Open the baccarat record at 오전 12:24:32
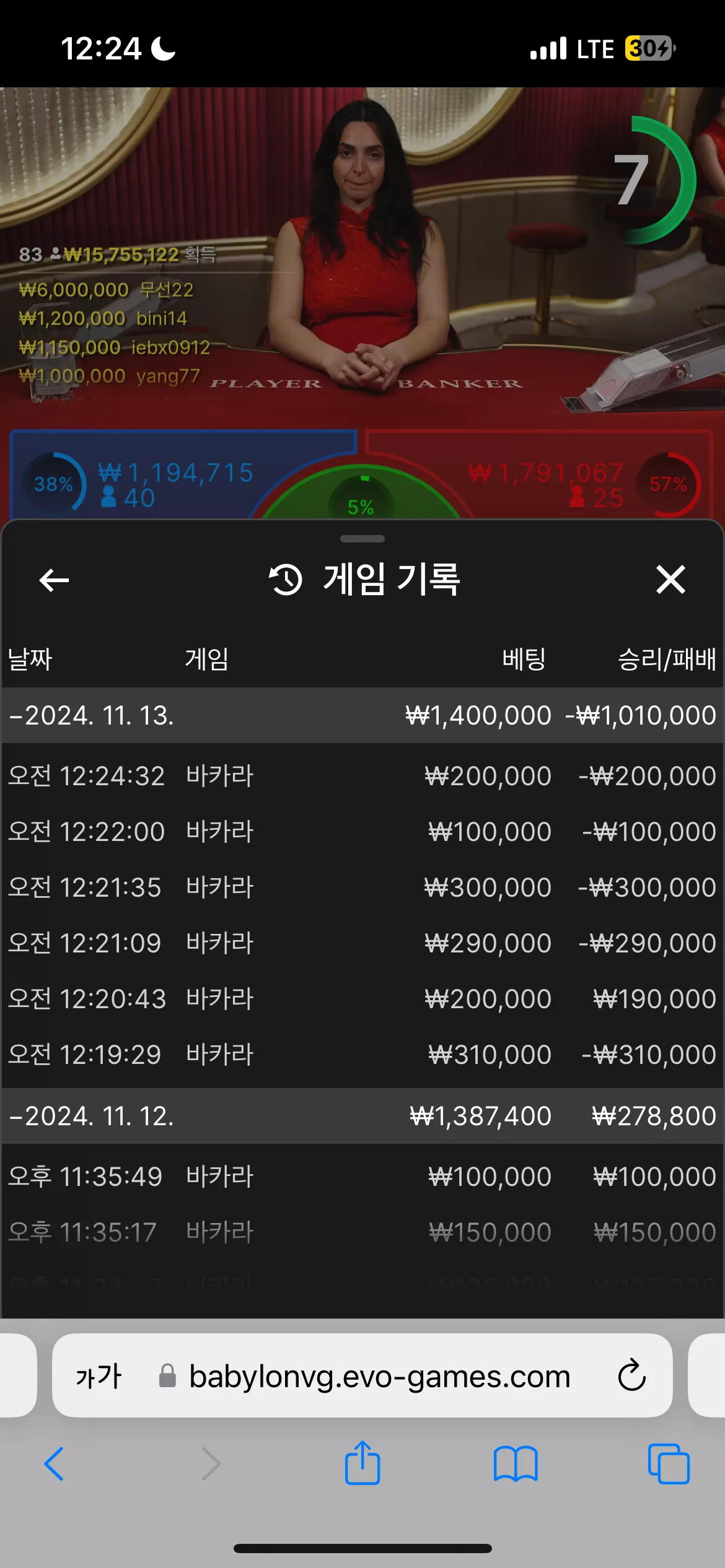Image resolution: width=725 pixels, height=1568 pixels. point(362,776)
